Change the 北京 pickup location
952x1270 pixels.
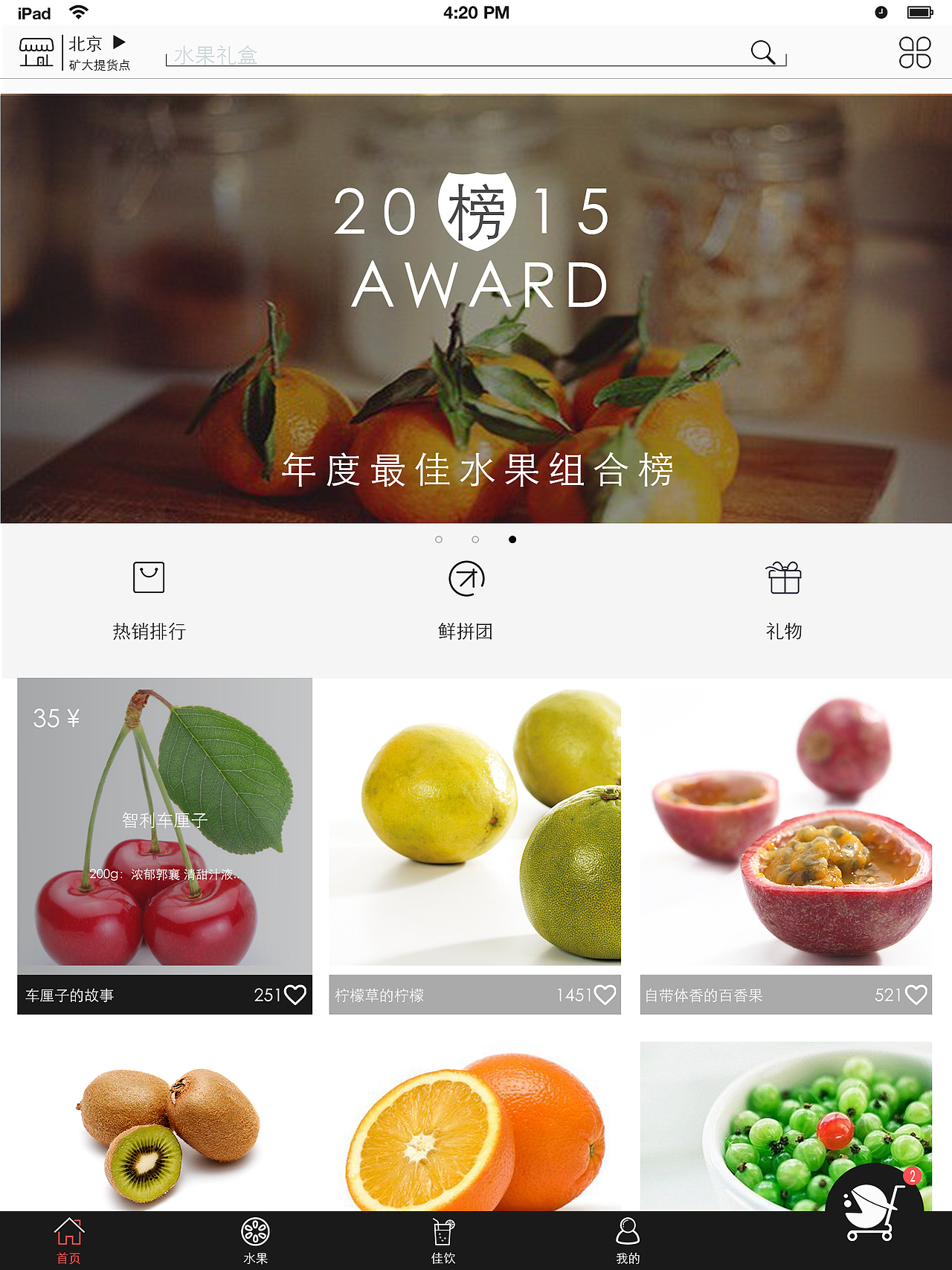tap(97, 52)
